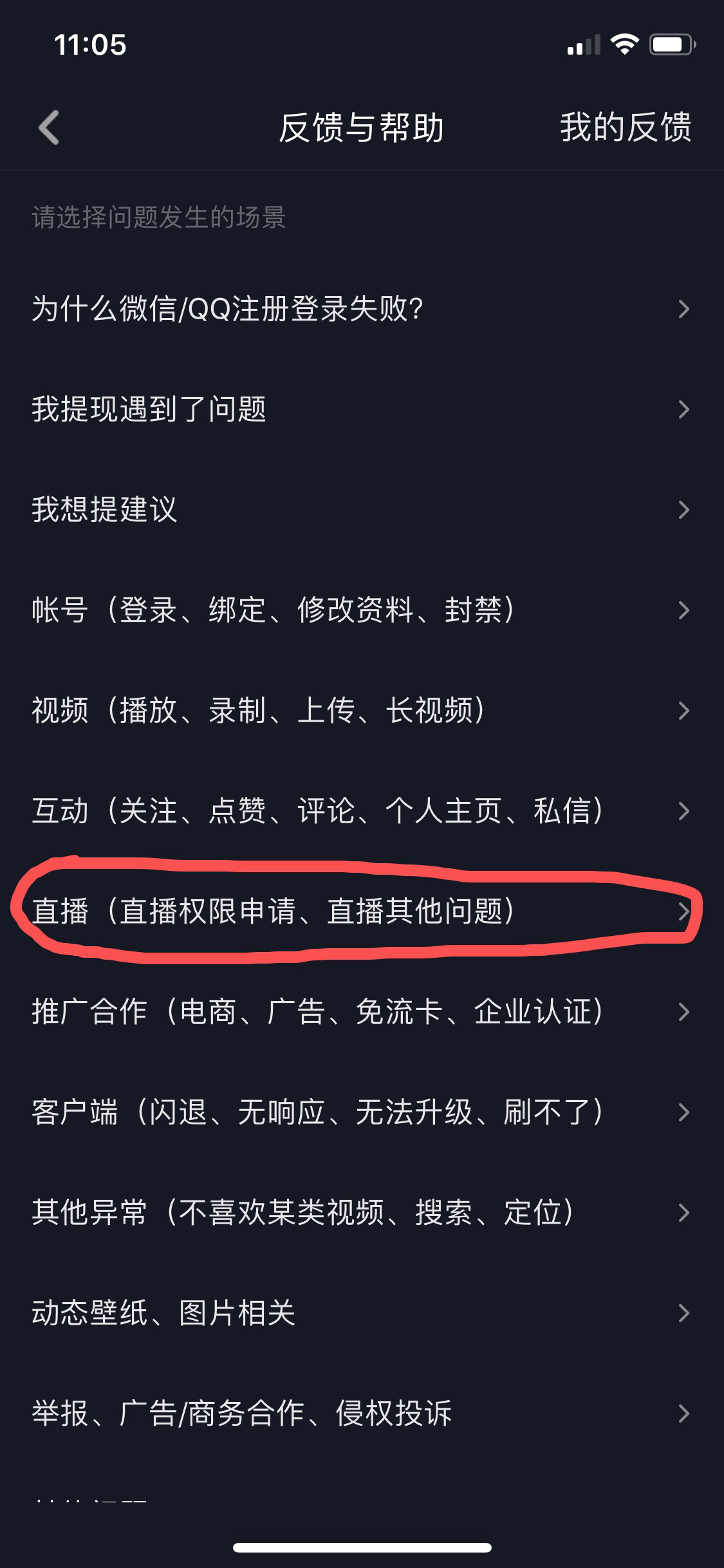
Task: Tap the back arrow icon
Action: tap(48, 127)
